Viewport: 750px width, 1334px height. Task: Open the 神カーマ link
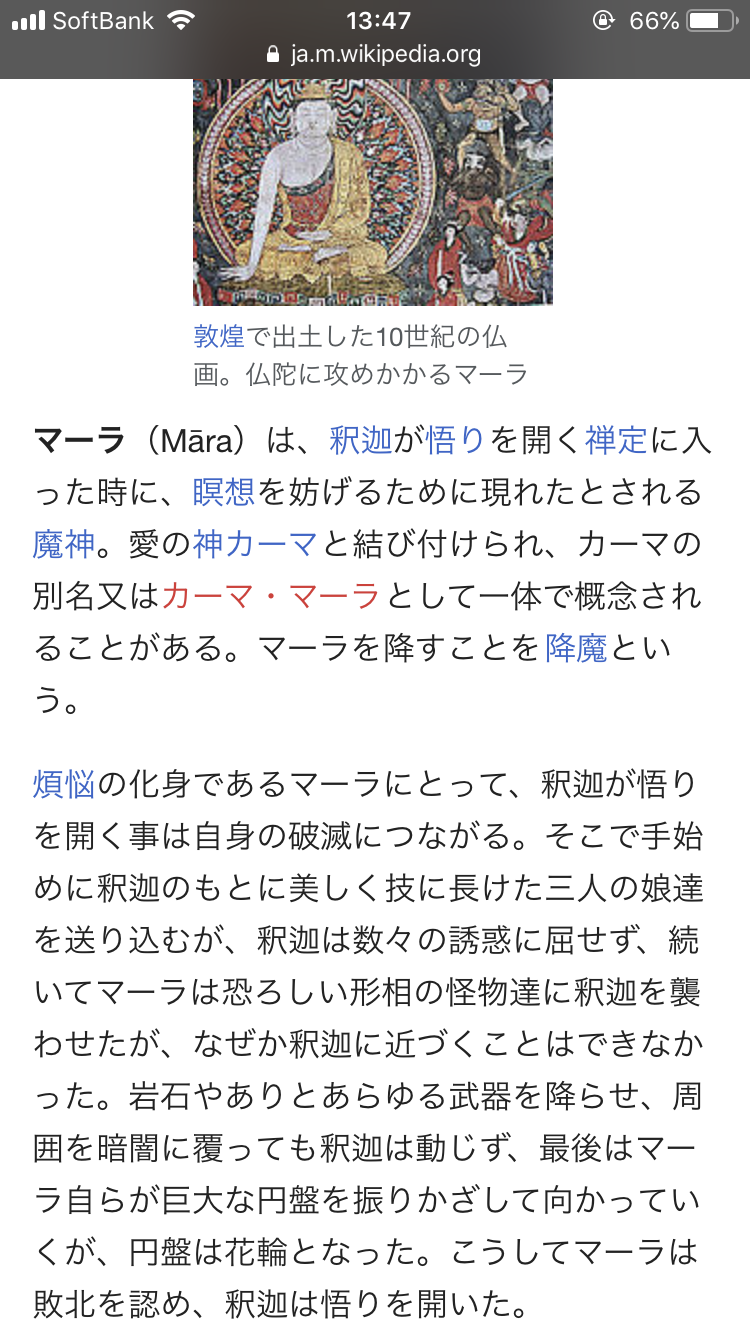[254, 545]
